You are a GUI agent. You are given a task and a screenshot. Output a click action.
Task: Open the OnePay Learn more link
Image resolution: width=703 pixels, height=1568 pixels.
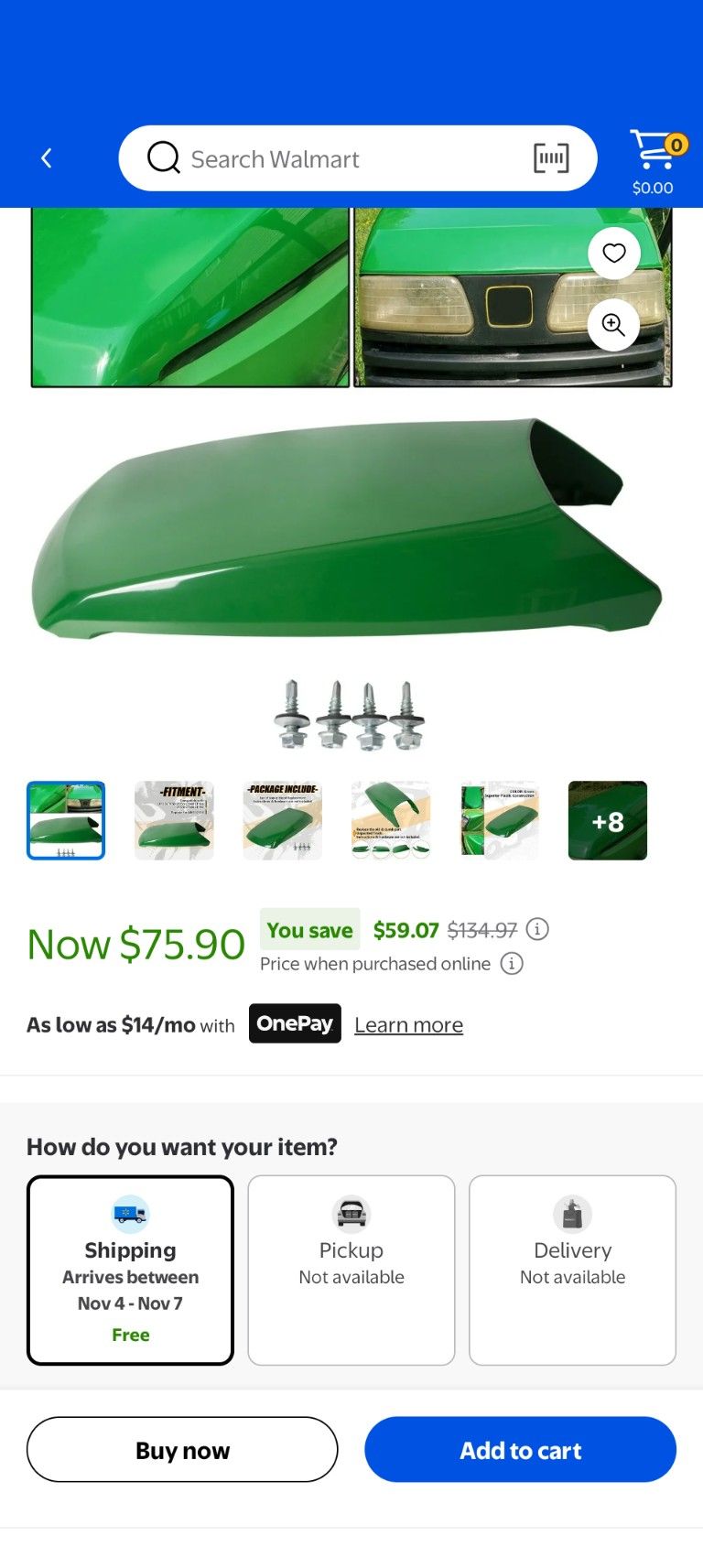pyautogui.click(x=408, y=1025)
